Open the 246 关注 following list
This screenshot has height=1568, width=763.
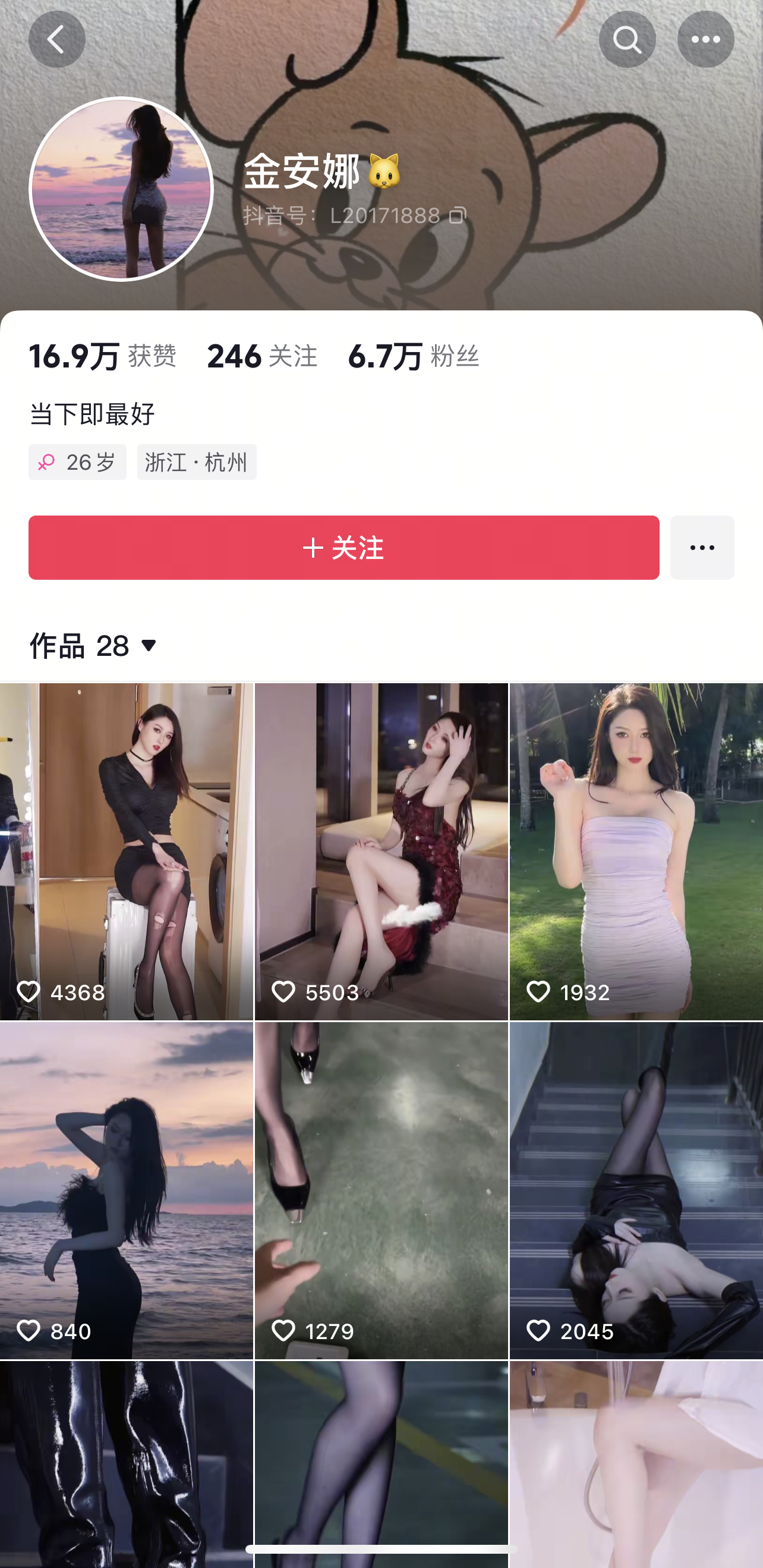pyautogui.click(x=261, y=356)
